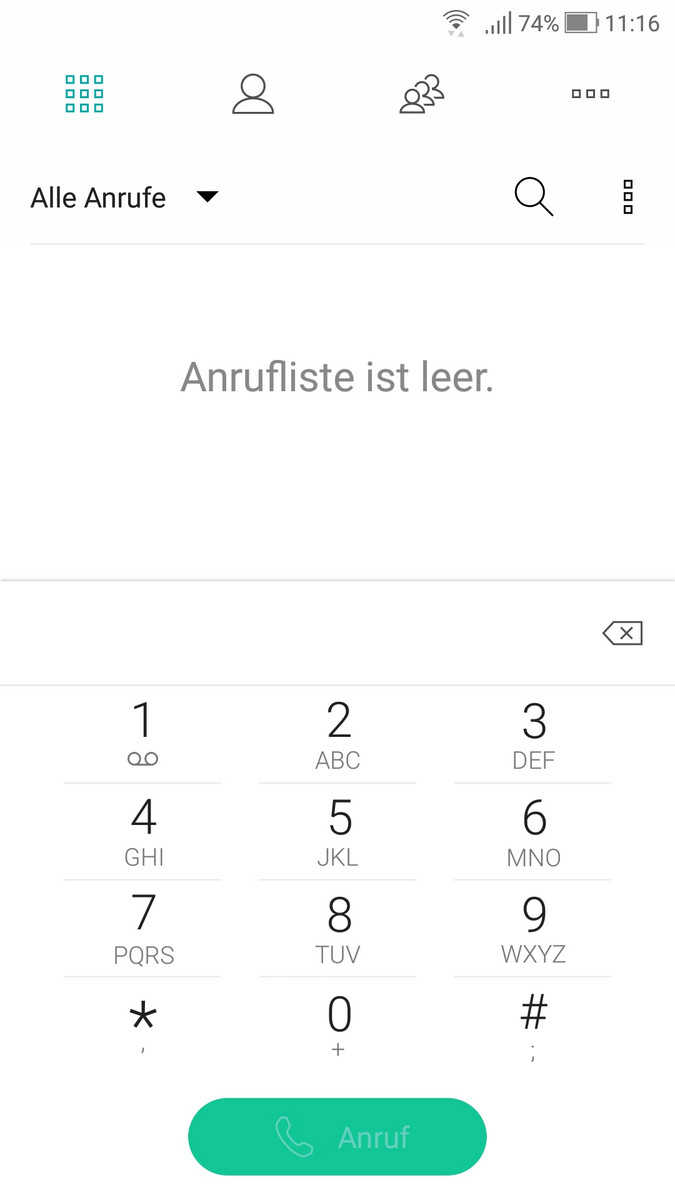
Task: Open the vertical overflow menu
Action: point(628,197)
